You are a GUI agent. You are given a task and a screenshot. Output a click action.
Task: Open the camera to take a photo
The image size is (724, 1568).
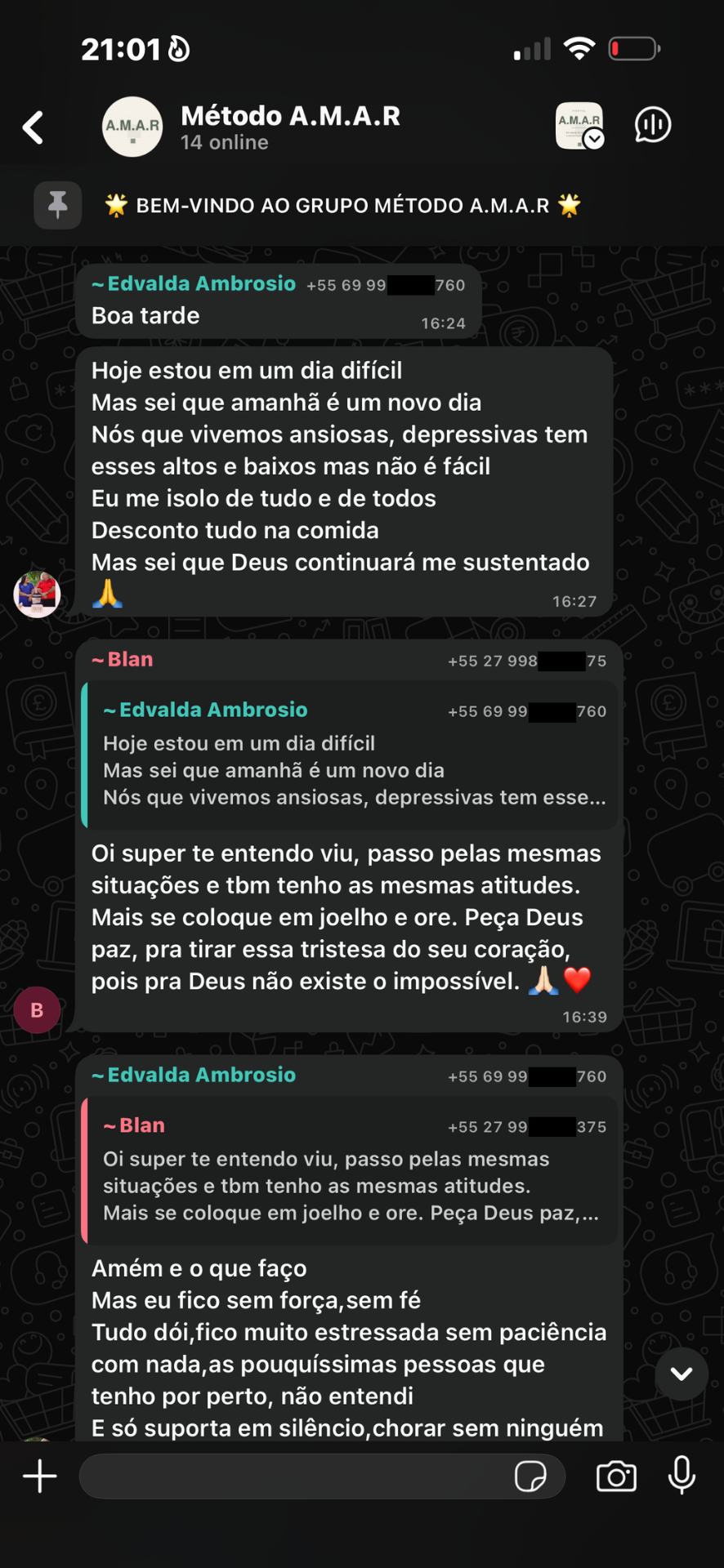point(616,1476)
